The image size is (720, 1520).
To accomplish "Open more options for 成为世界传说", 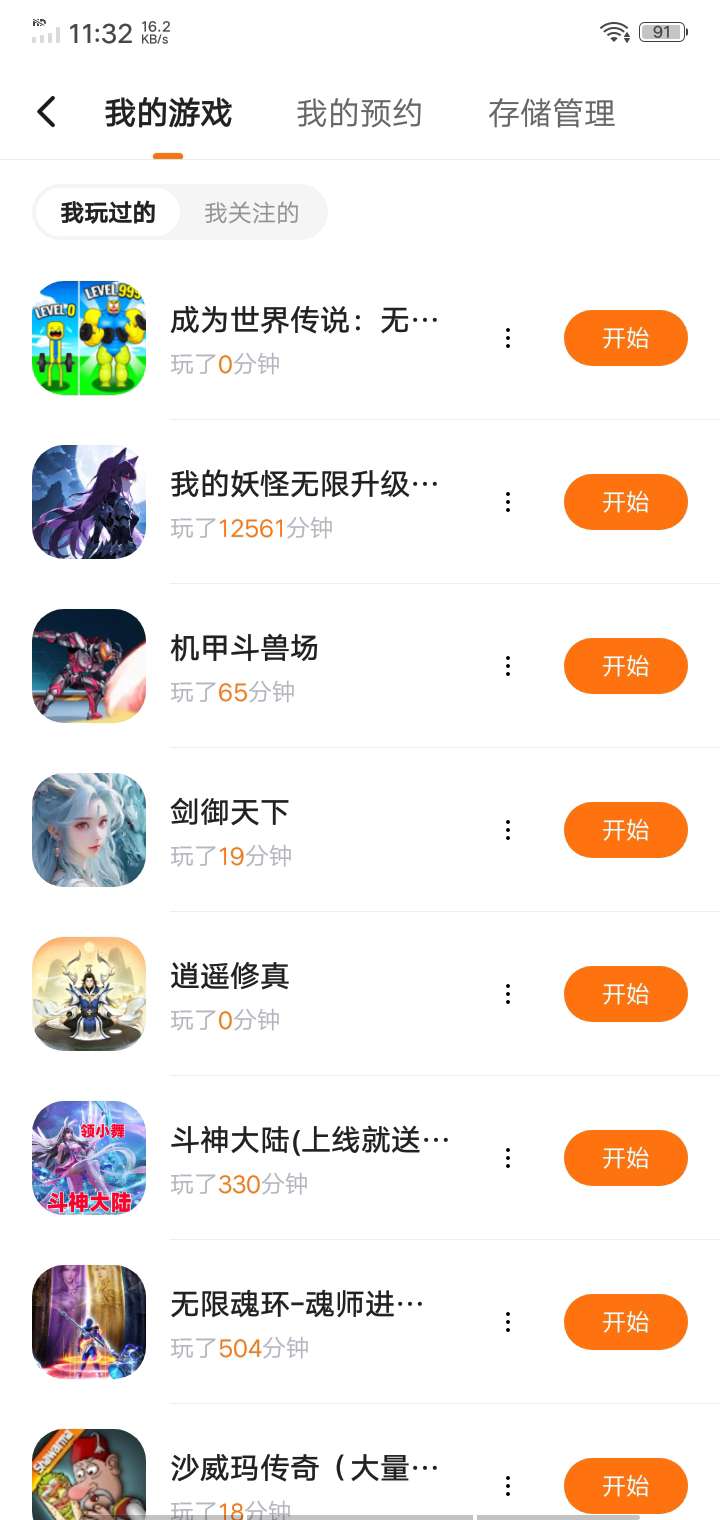I will click(508, 338).
